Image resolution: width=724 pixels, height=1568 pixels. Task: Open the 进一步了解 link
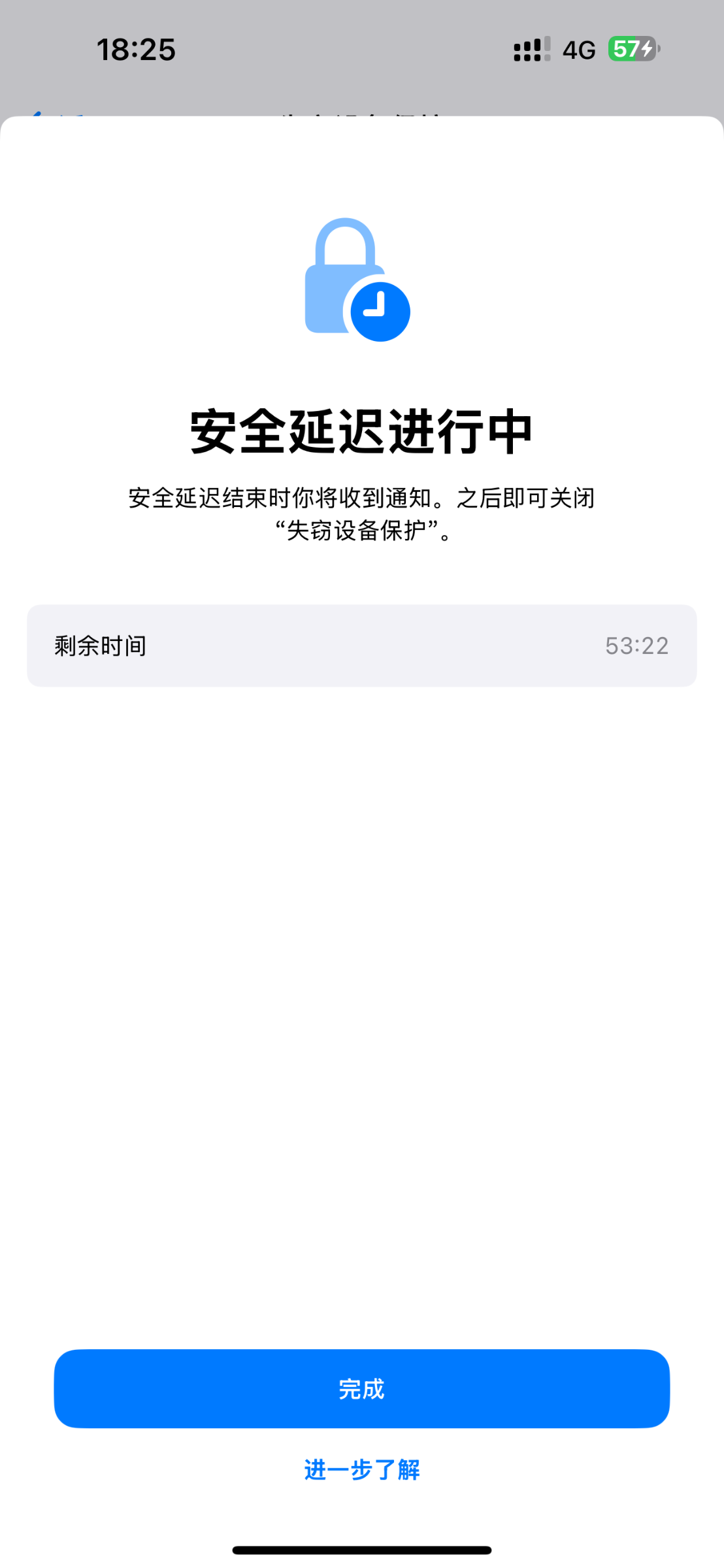362,1470
